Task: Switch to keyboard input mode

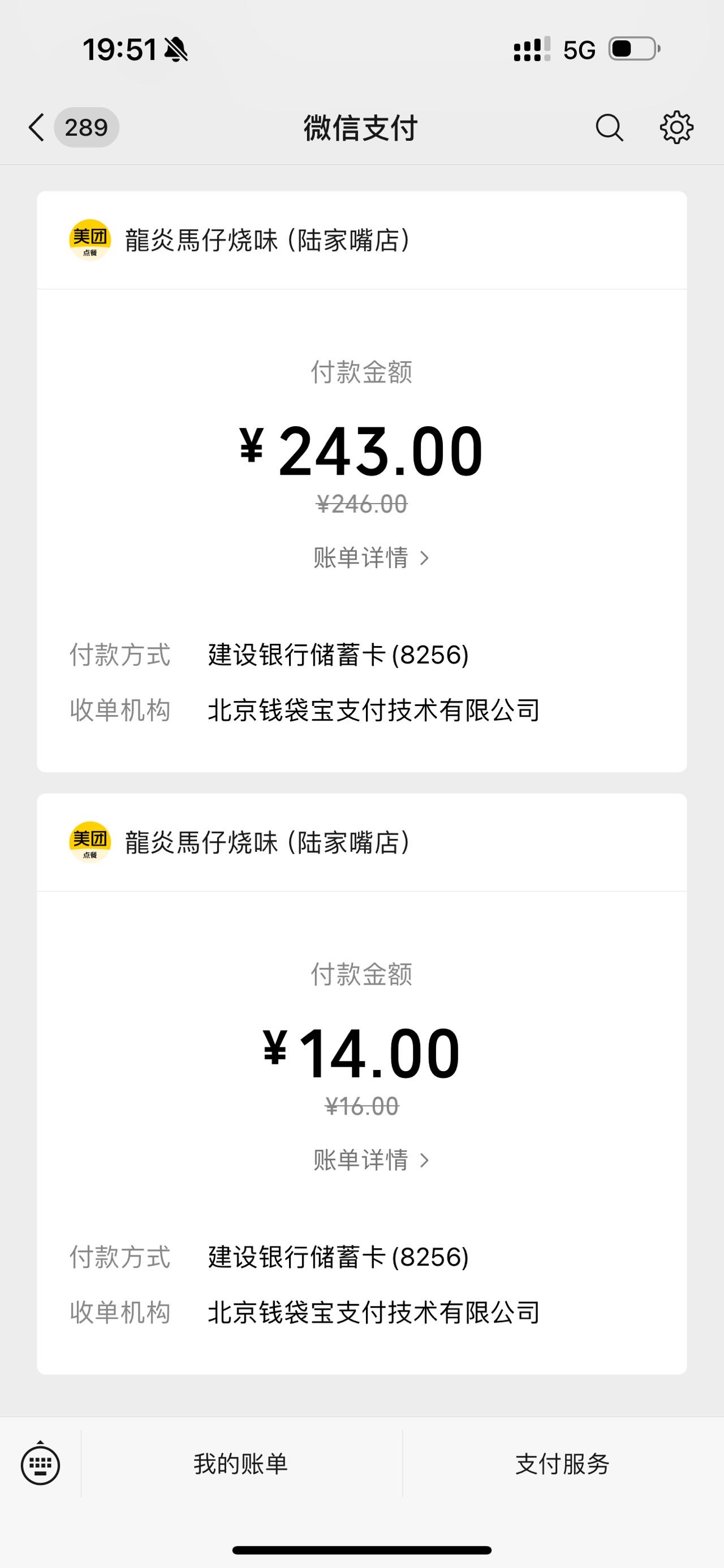Action: pos(40,1464)
